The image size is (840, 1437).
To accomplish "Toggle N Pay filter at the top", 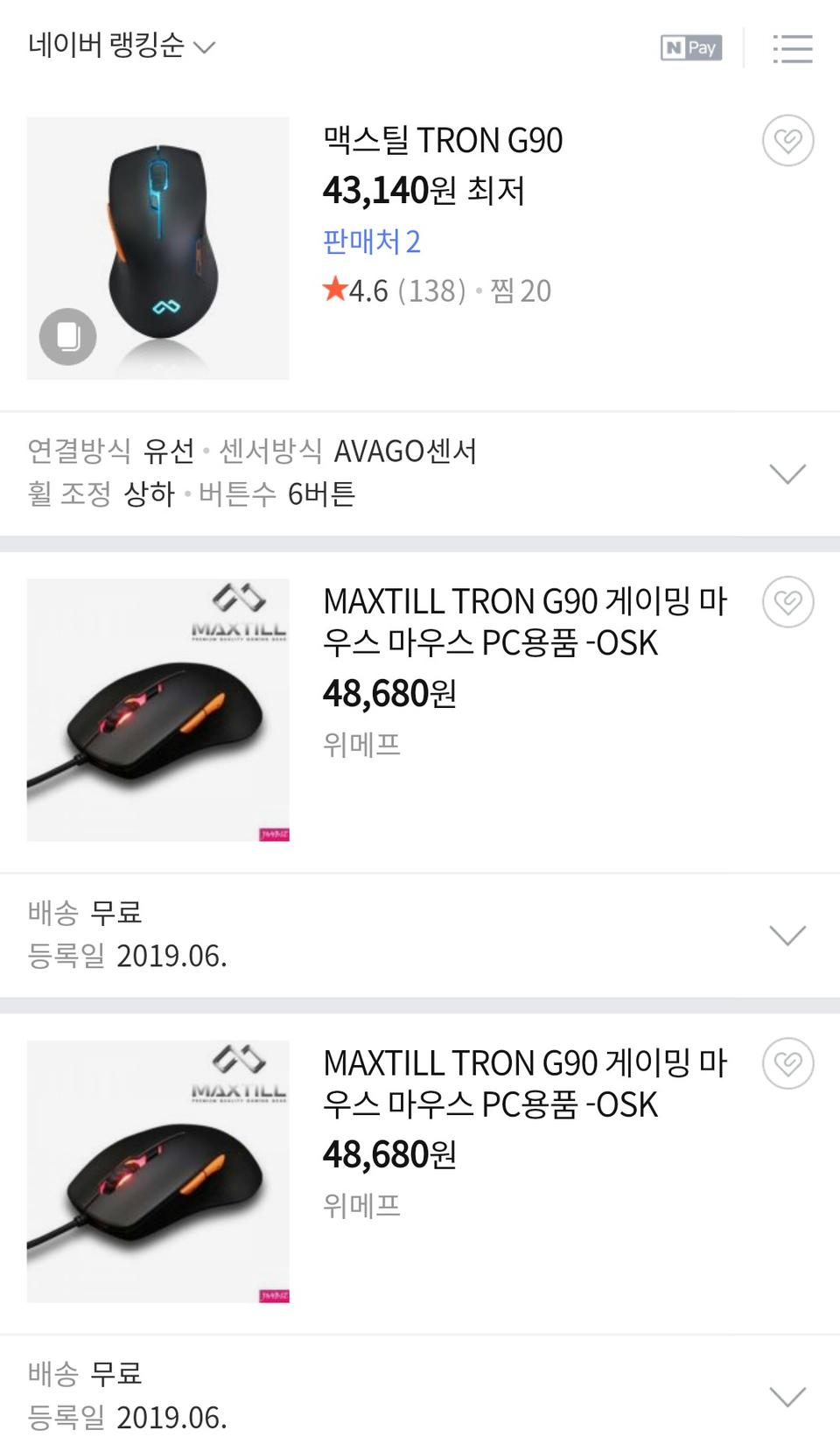I will (690, 49).
